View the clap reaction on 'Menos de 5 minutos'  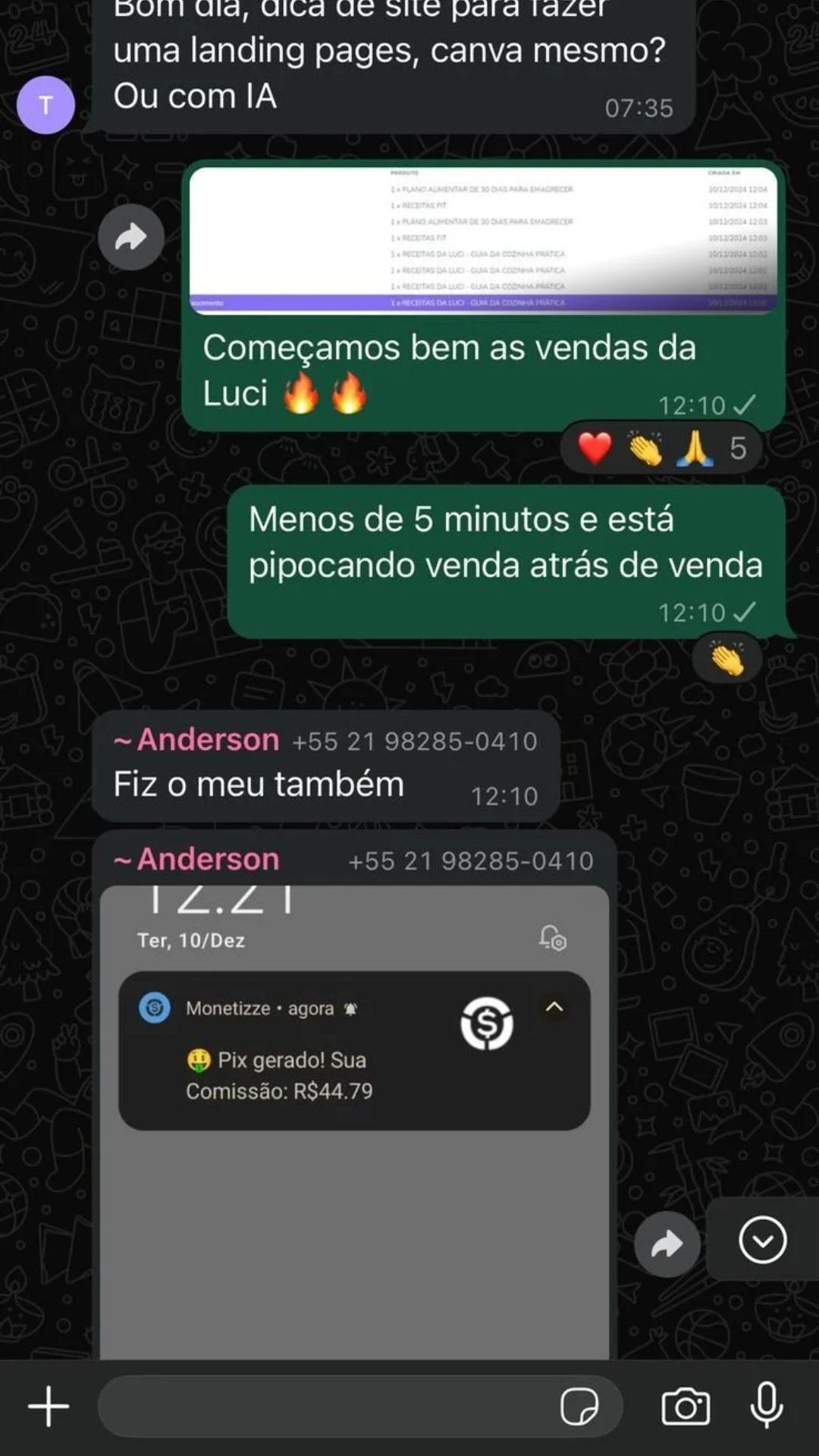726,658
